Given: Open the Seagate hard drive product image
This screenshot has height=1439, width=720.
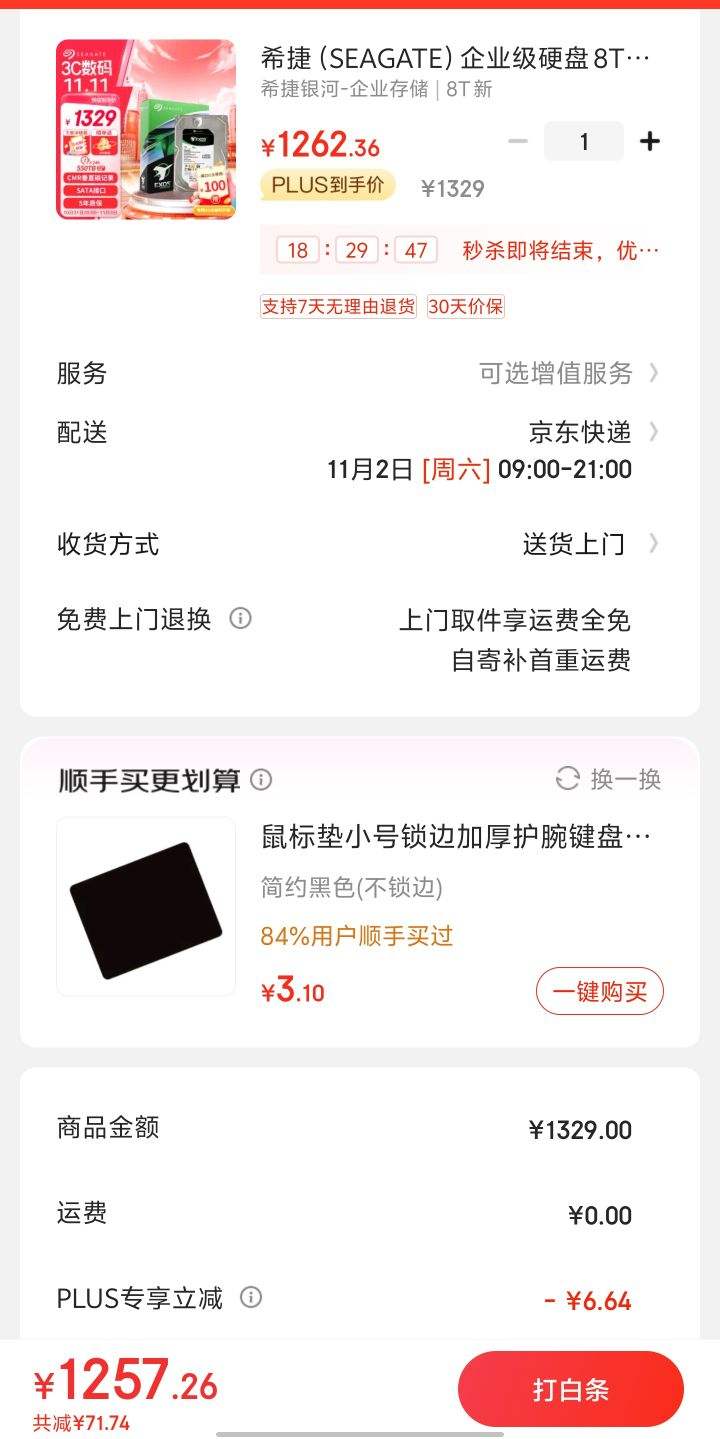Looking at the screenshot, I should (146, 129).
